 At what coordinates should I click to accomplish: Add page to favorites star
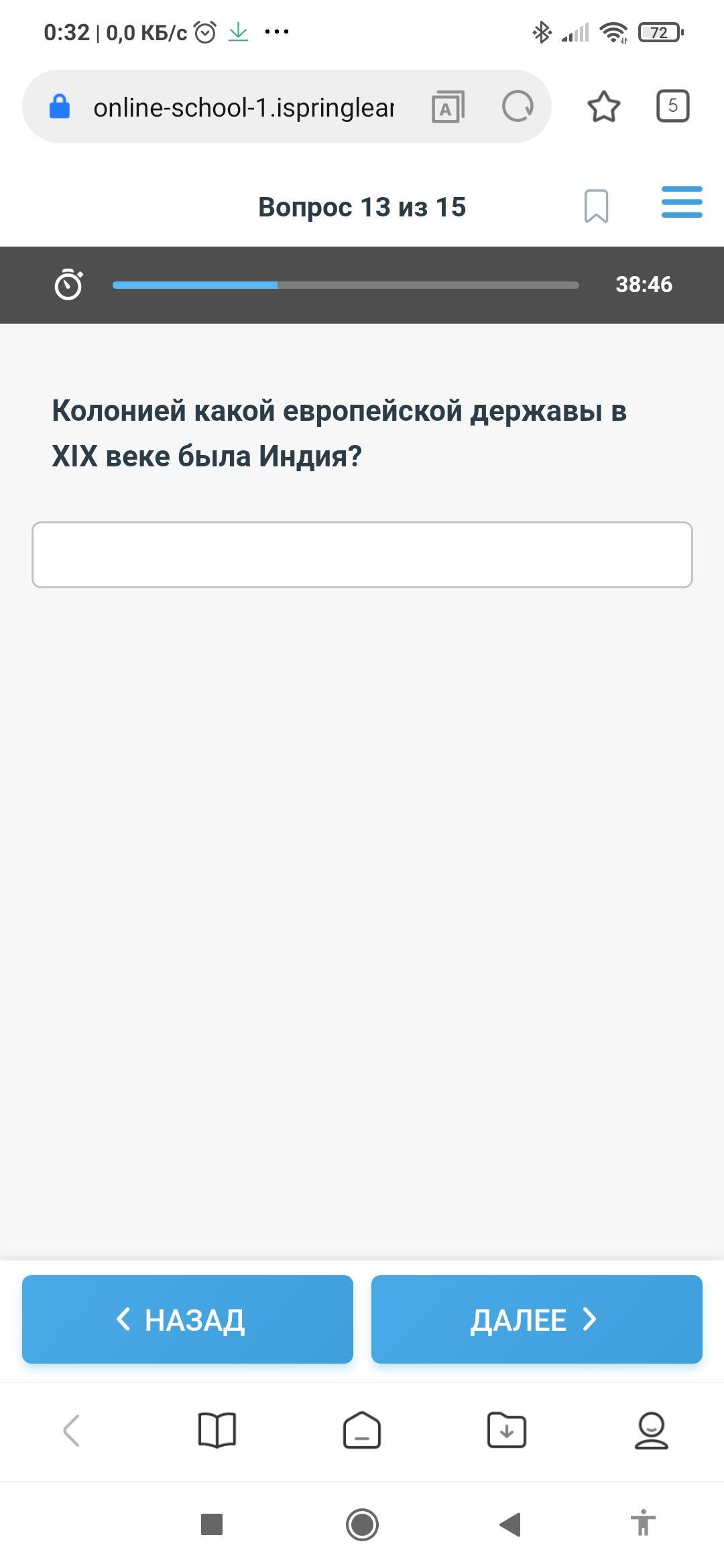tap(603, 107)
